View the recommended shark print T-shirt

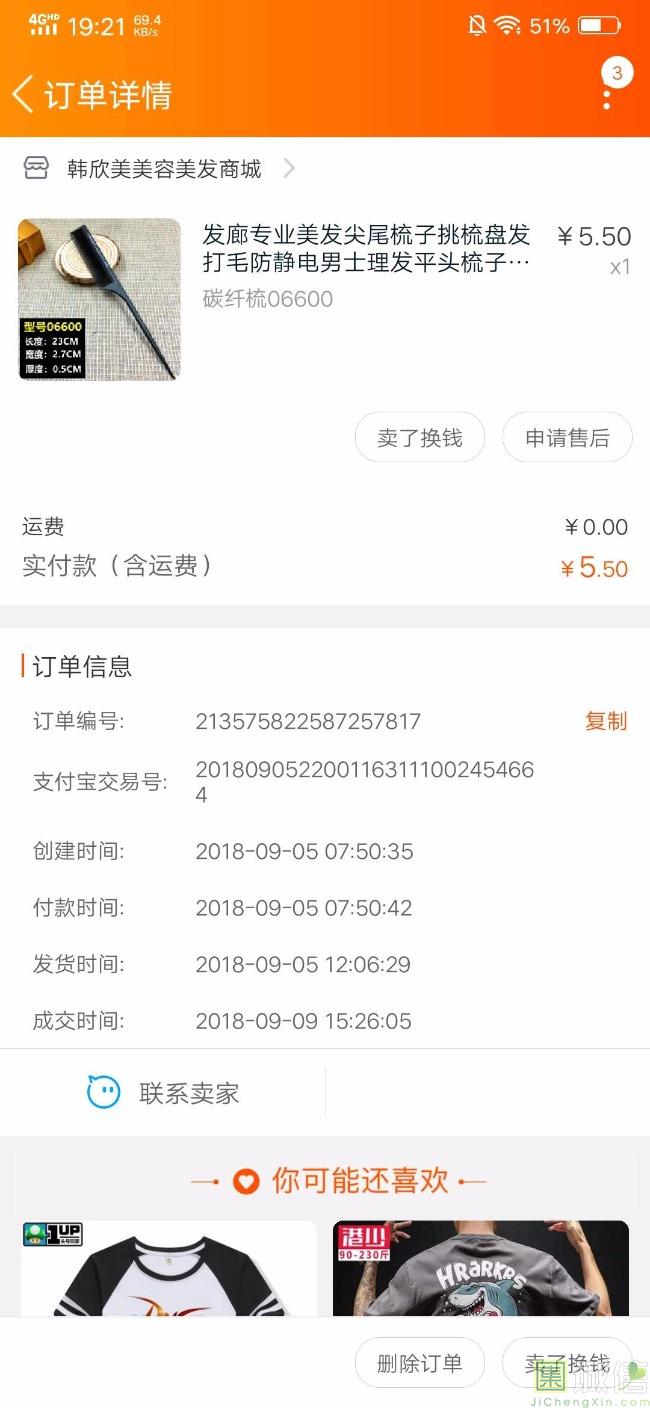(480, 1268)
